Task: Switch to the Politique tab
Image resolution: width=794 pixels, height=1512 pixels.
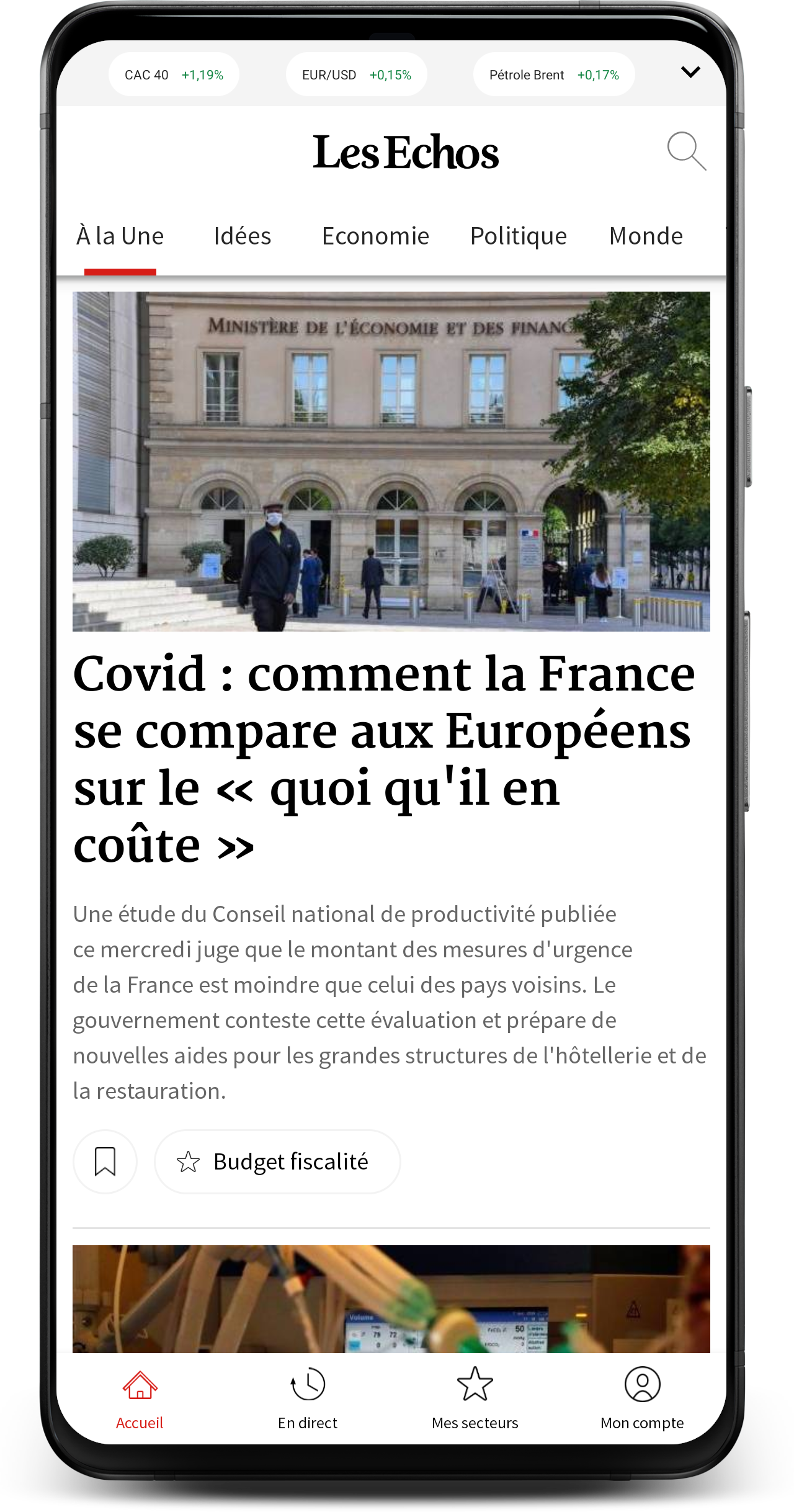Action: 519,236
